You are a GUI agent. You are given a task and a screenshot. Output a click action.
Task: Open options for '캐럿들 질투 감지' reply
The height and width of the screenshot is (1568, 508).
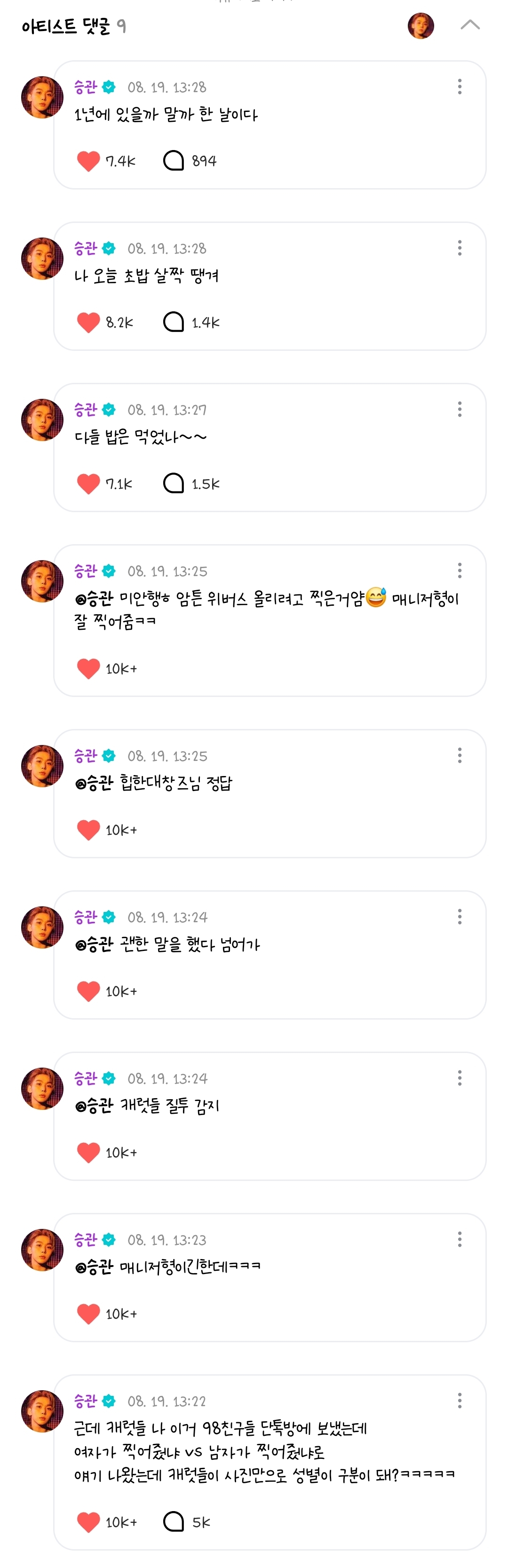459,1078
